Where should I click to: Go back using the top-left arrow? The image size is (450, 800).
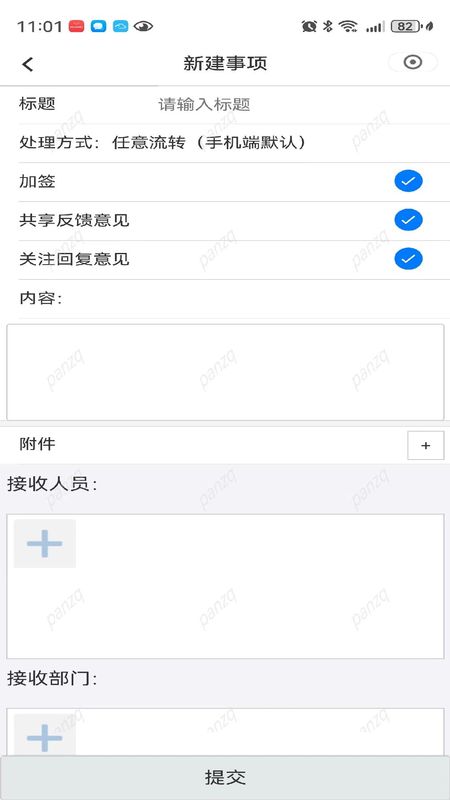(x=28, y=64)
